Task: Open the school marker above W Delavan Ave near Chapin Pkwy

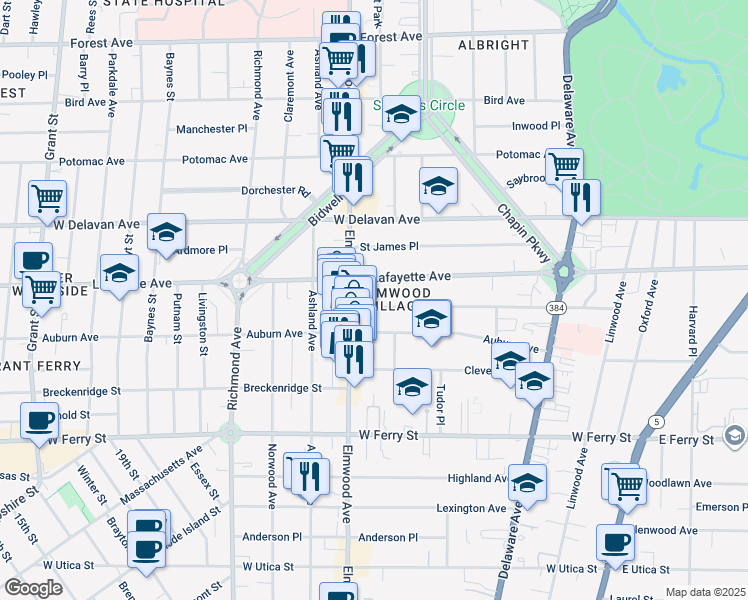Action: tap(437, 186)
